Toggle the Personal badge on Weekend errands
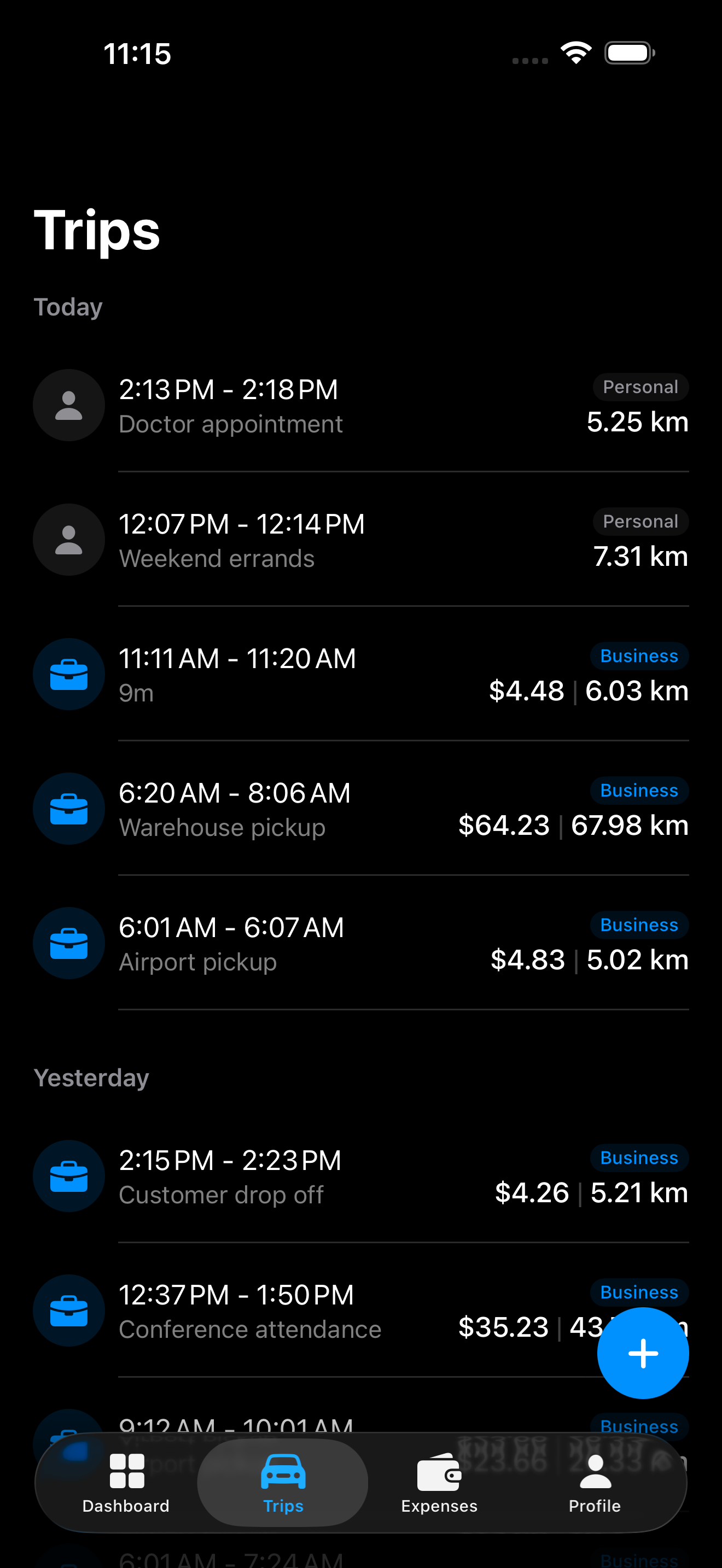 641,521
